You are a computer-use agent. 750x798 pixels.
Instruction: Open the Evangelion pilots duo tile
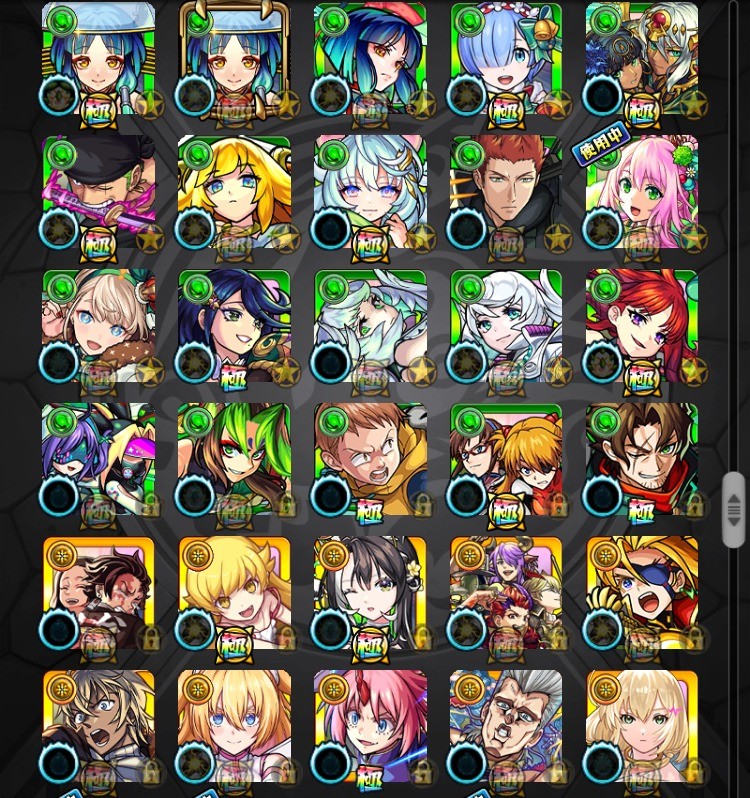[x=505, y=460]
